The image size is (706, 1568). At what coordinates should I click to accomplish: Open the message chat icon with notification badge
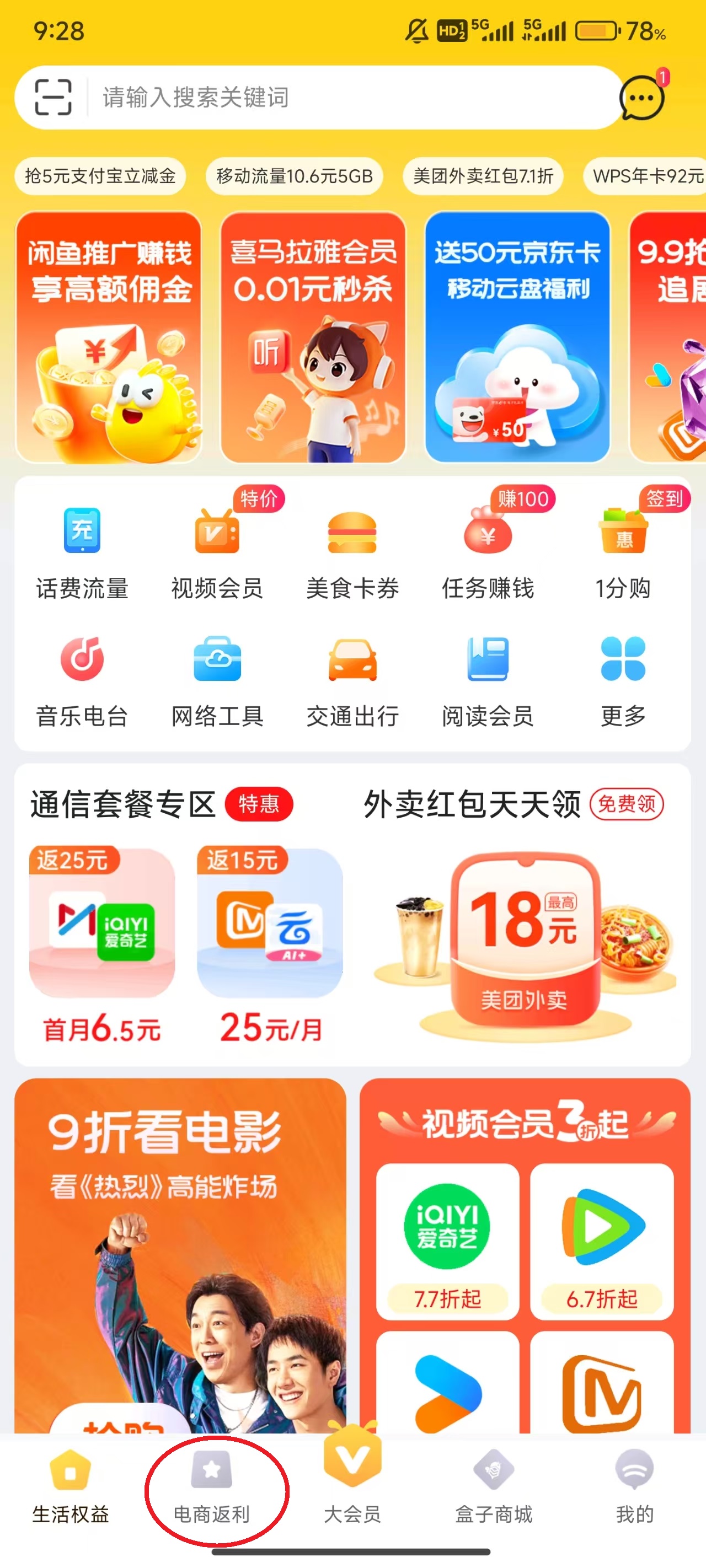[637, 99]
